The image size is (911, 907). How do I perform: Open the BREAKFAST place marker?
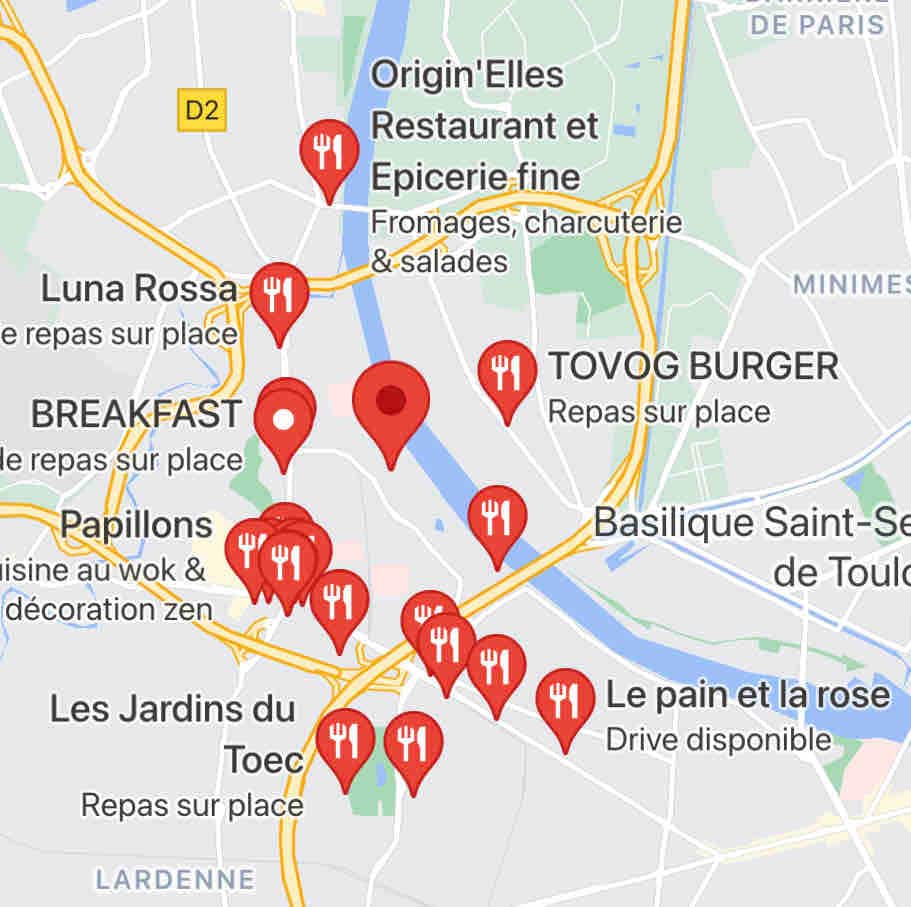(x=283, y=422)
